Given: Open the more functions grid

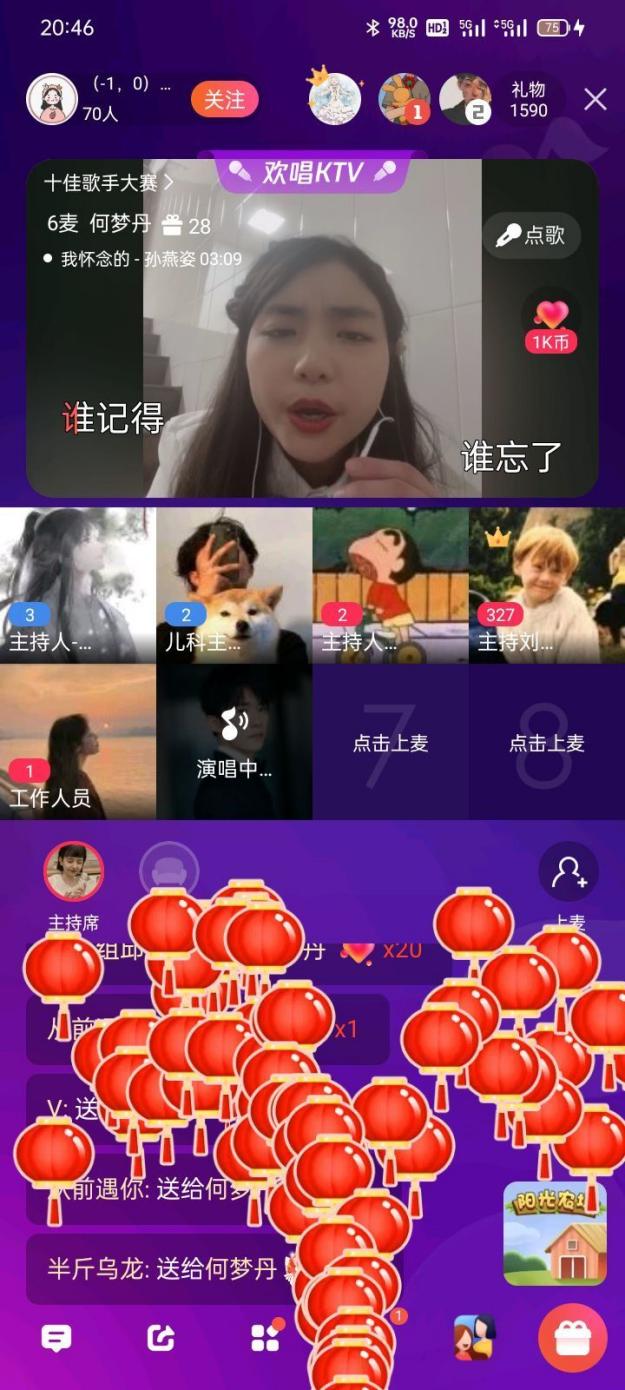Looking at the screenshot, I should click(266, 1338).
